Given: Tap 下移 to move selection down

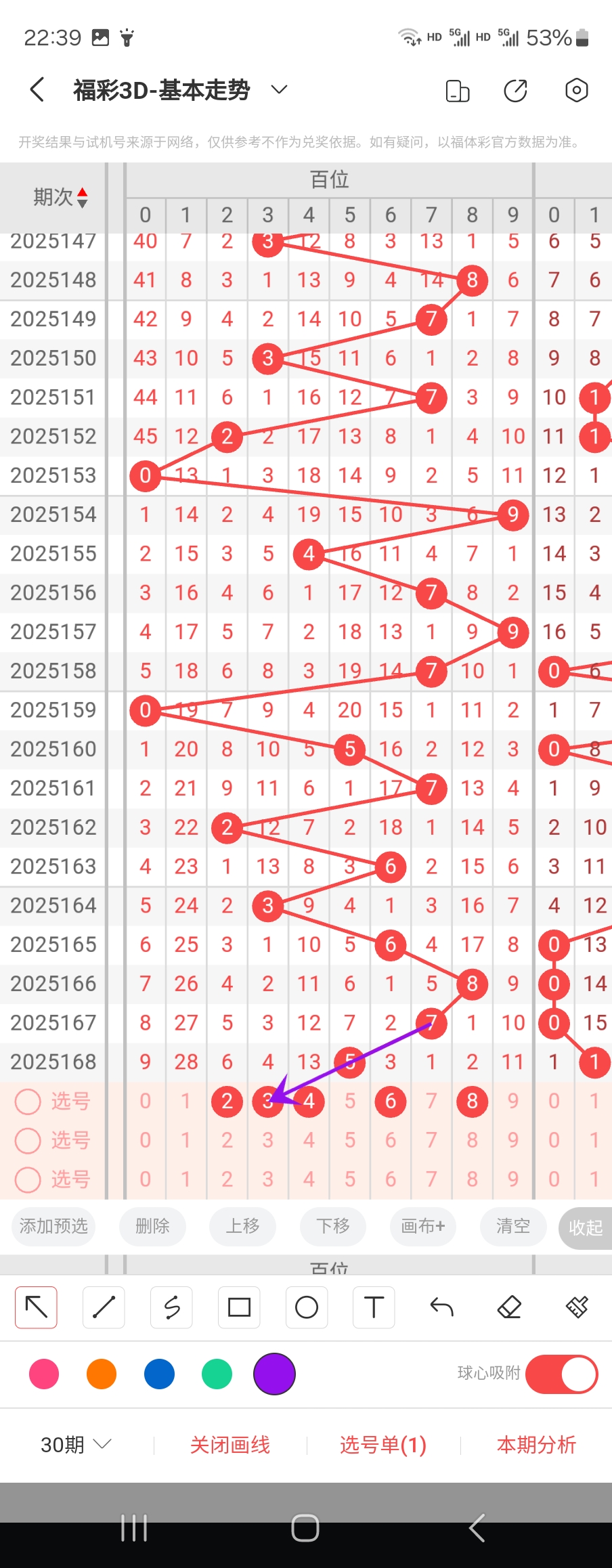Looking at the screenshot, I should pyautogui.click(x=333, y=1226).
